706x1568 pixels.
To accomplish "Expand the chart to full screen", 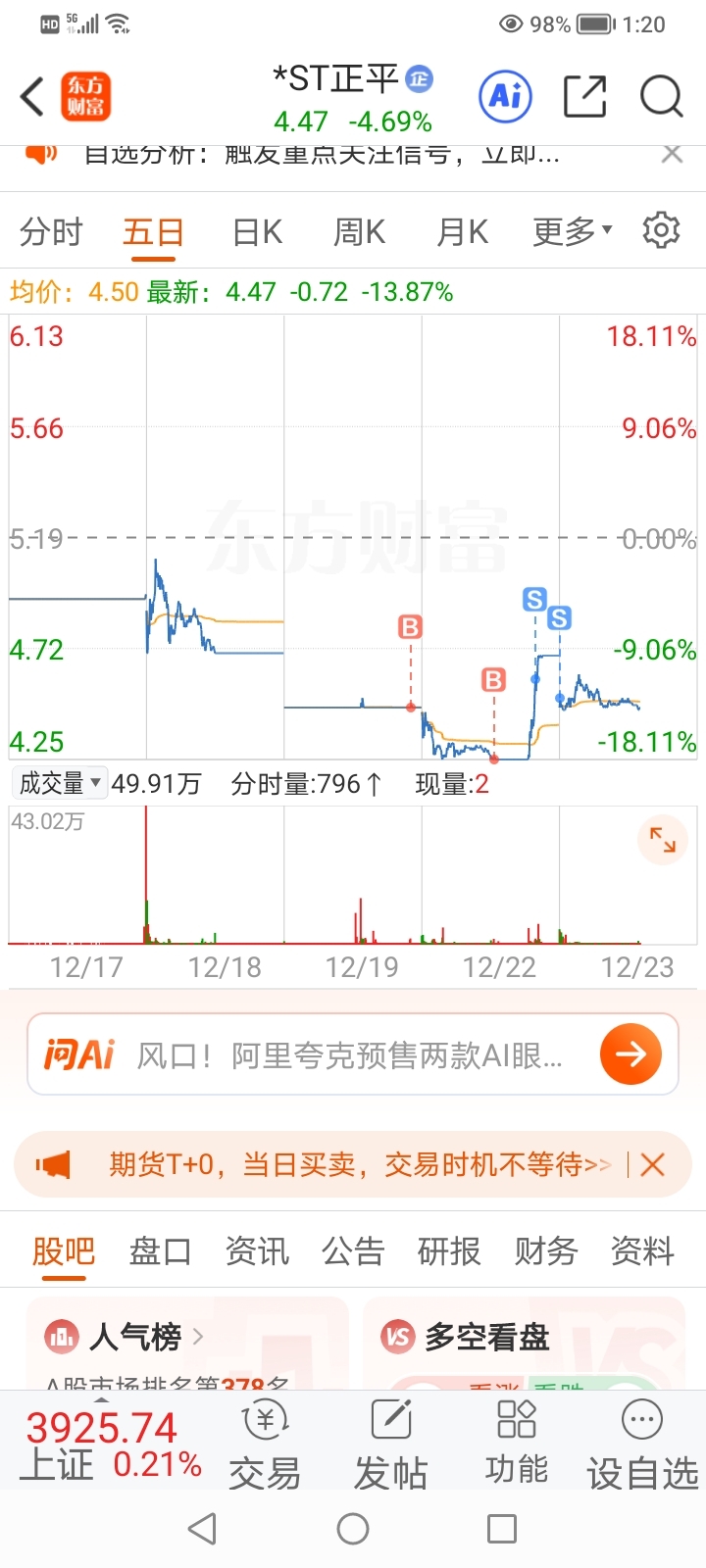I will 663,840.
